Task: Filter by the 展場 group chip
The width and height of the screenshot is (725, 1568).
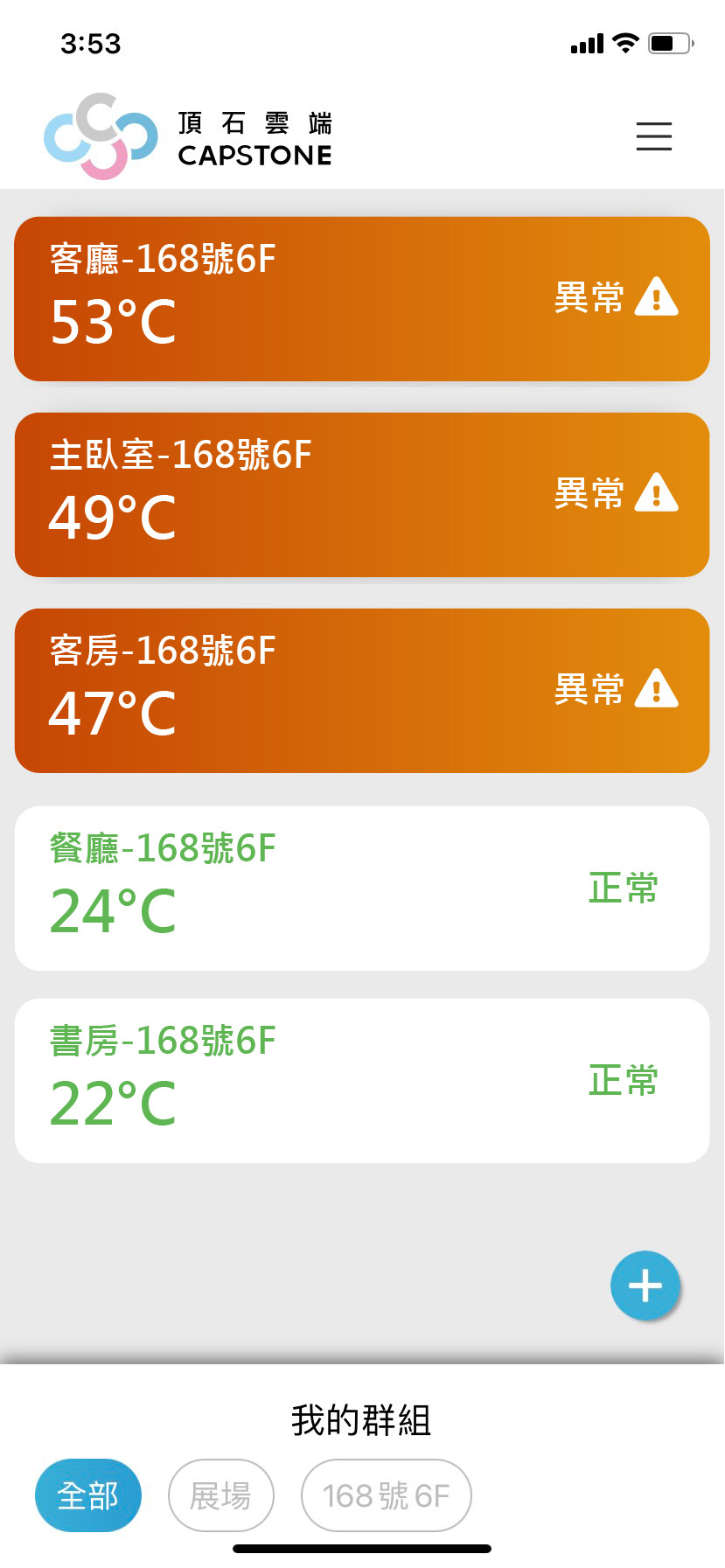Action: pyautogui.click(x=221, y=1495)
